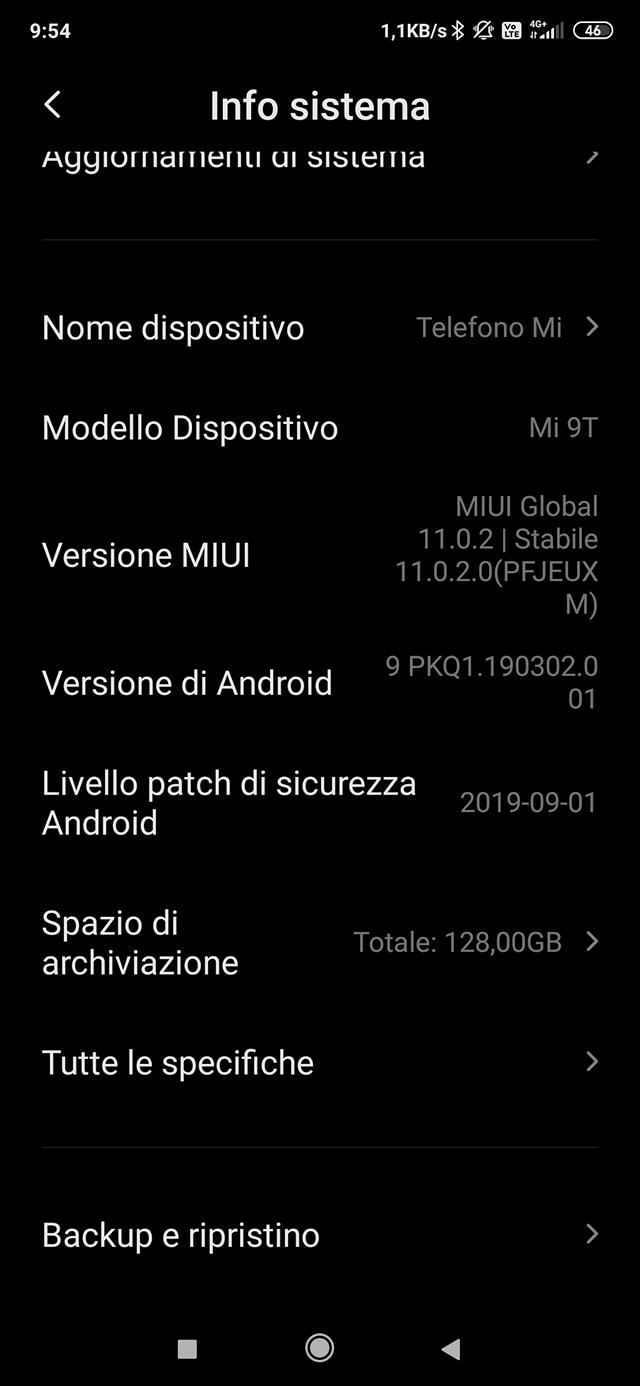Tap Livello patch di sicurezza Android
The width and height of the screenshot is (640, 1386).
tap(320, 803)
